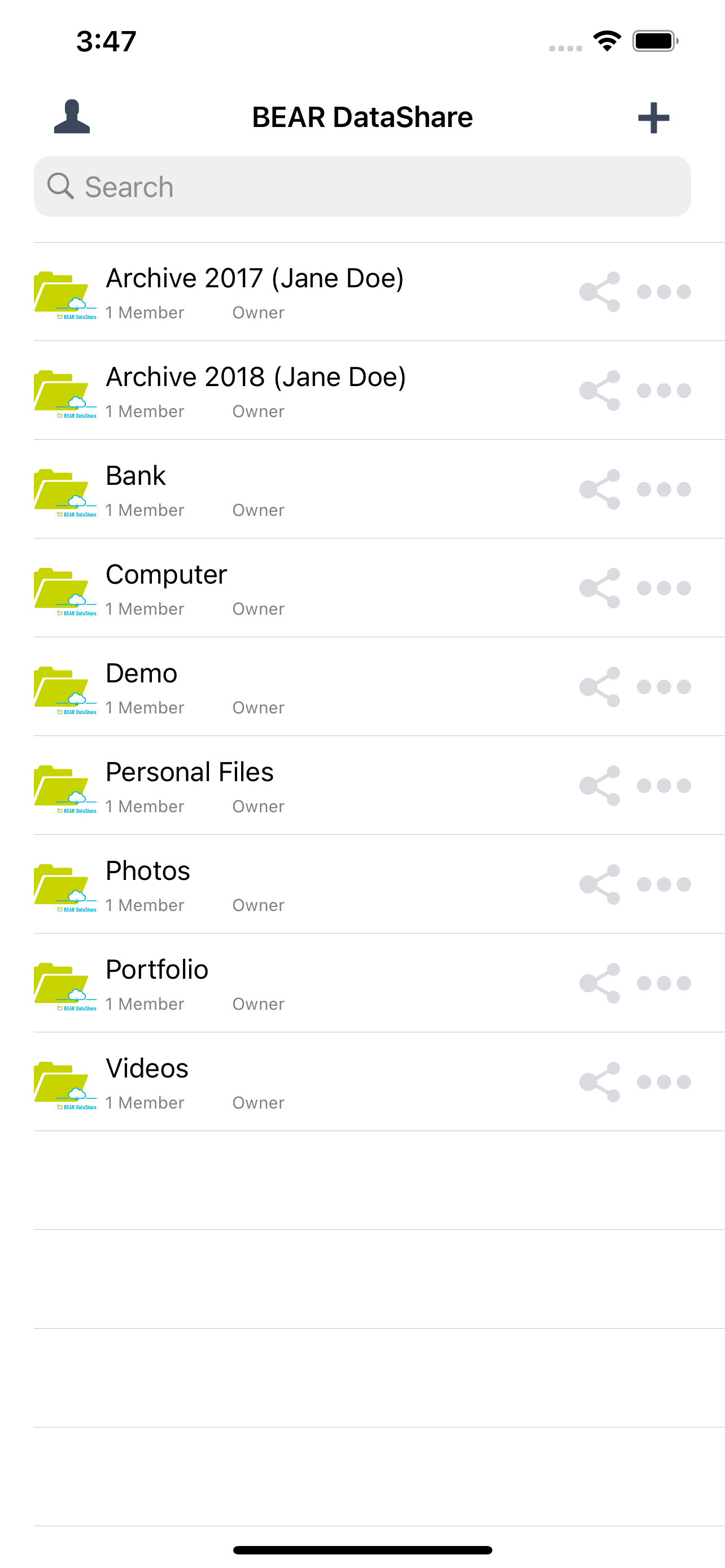Share the Demo folder
The image size is (725, 1568).
tap(600, 686)
